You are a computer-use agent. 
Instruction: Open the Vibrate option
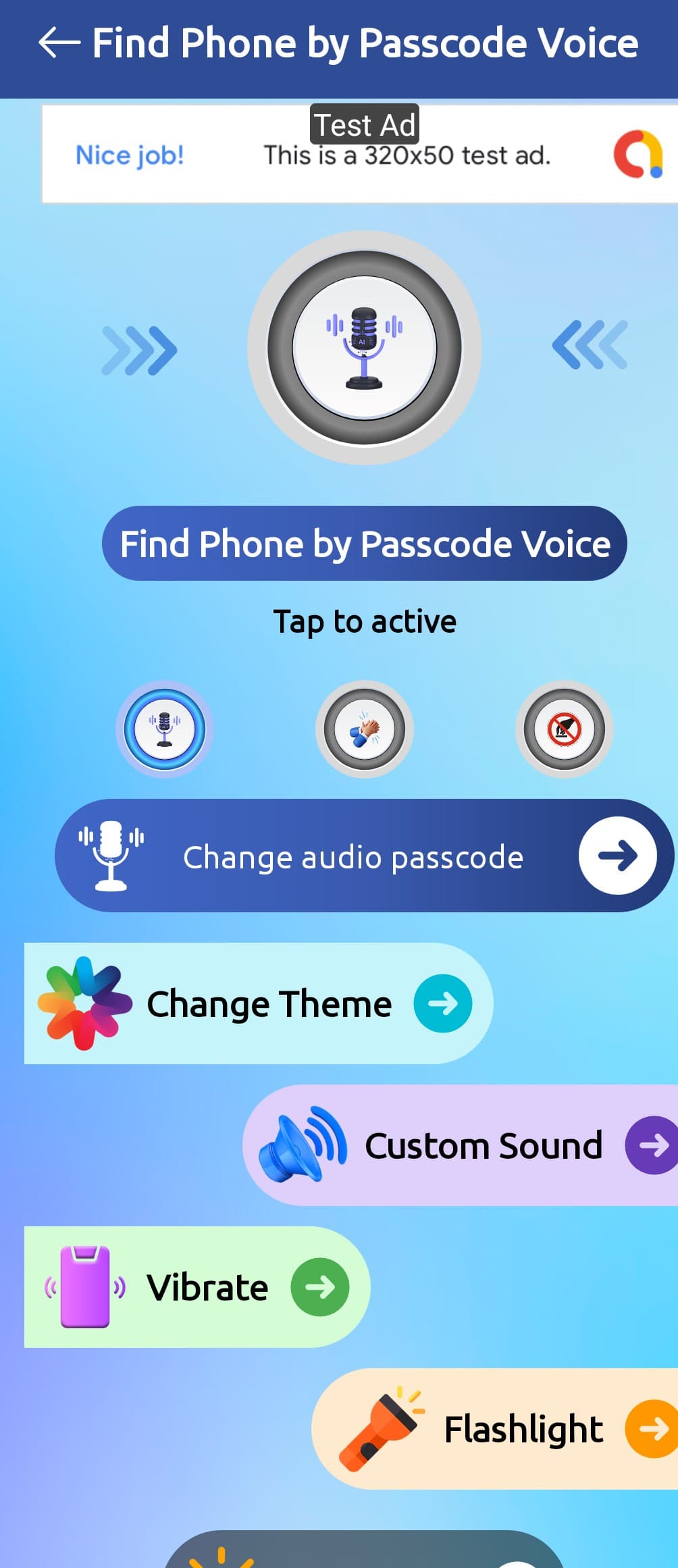196,1287
